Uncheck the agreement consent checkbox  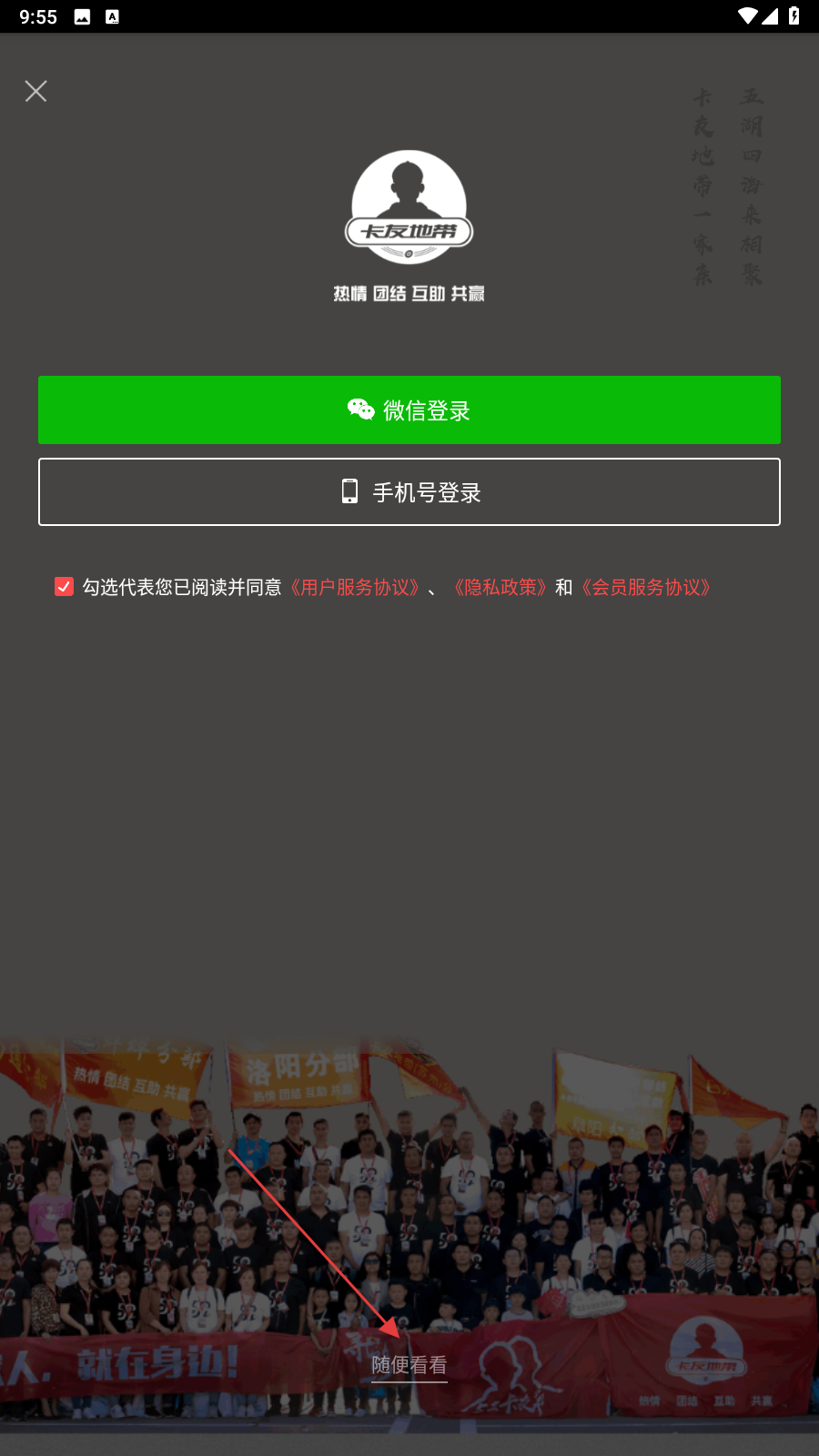tap(64, 587)
